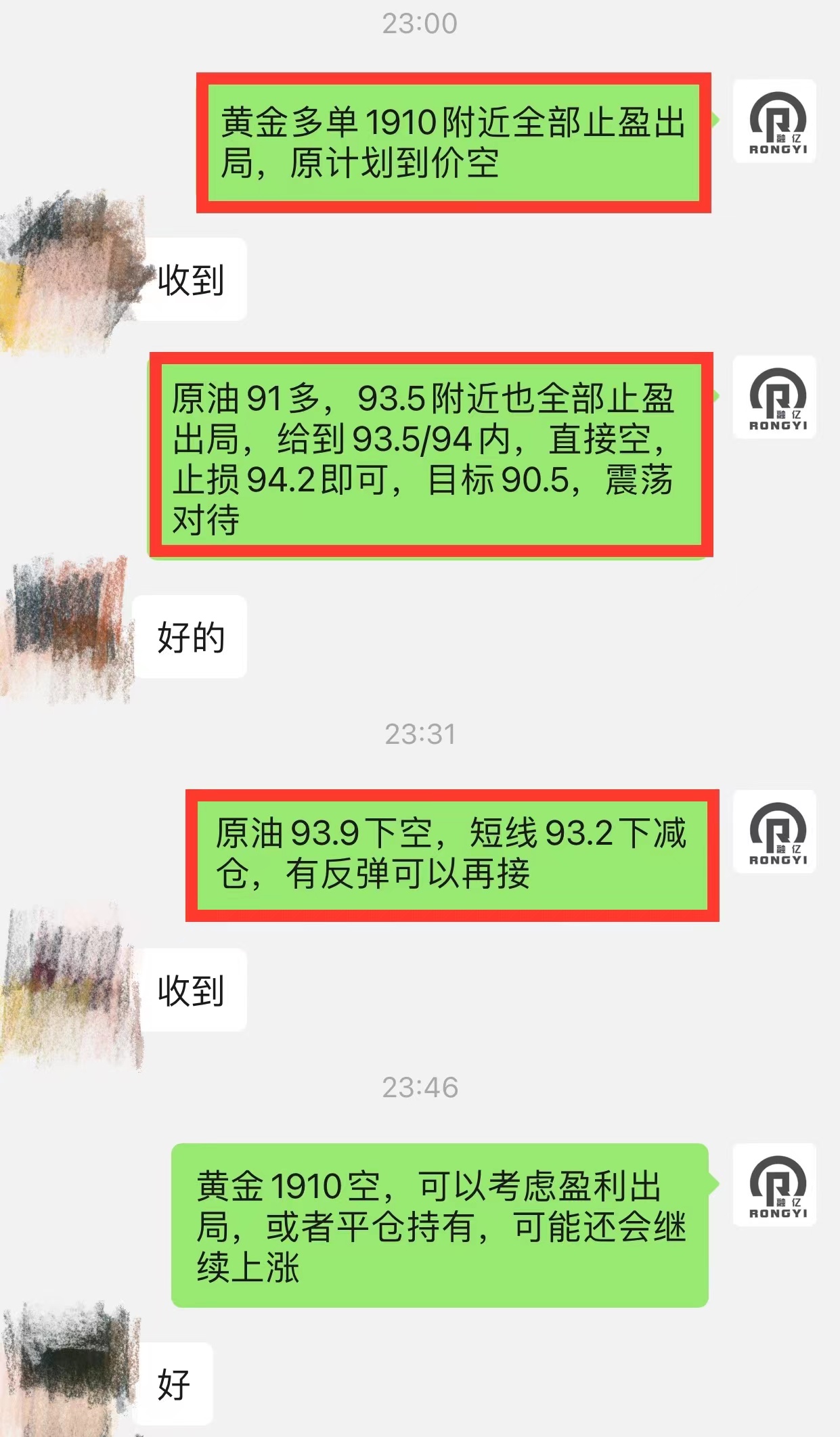Tap RONGYI avatar next to 原油91多 message

[x=774, y=397]
